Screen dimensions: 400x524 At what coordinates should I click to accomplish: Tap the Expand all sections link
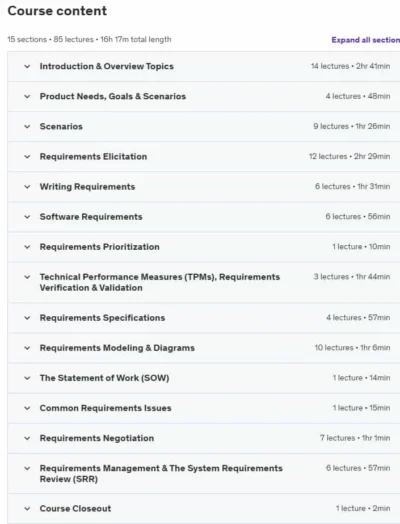[x=366, y=40]
